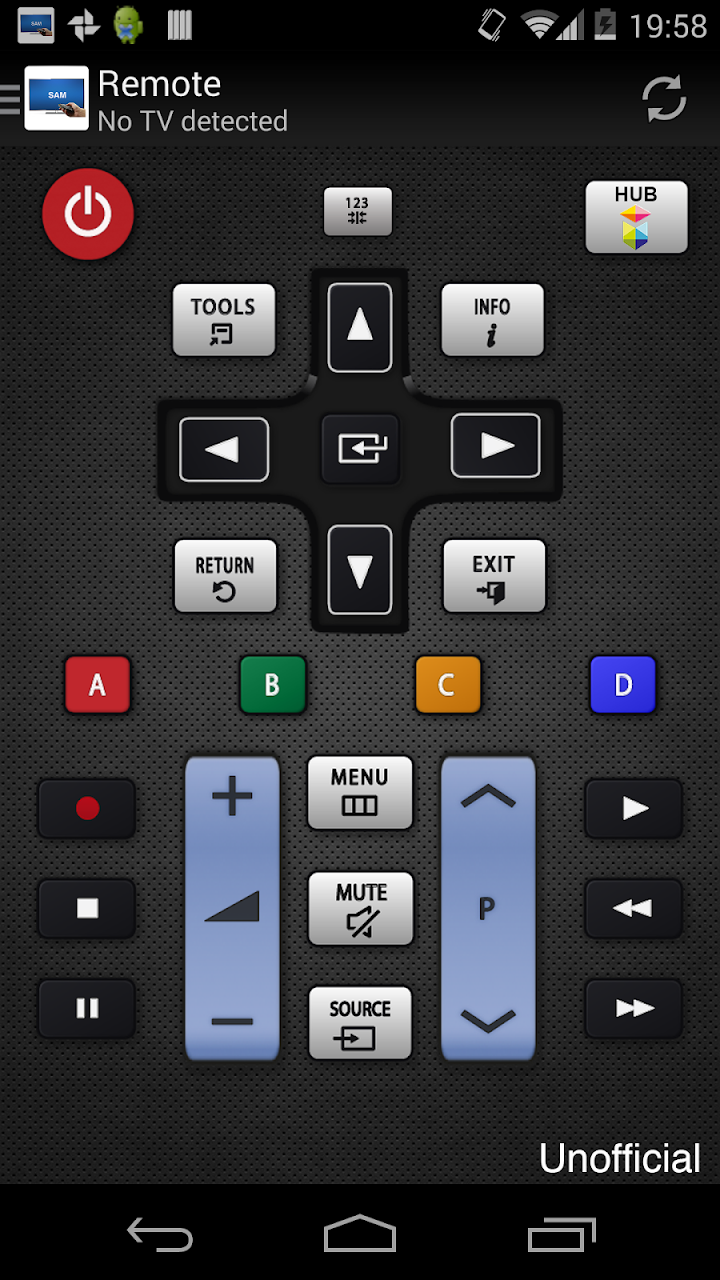Tap the EXIT button
The image size is (720, 1280).
point(494,576)
